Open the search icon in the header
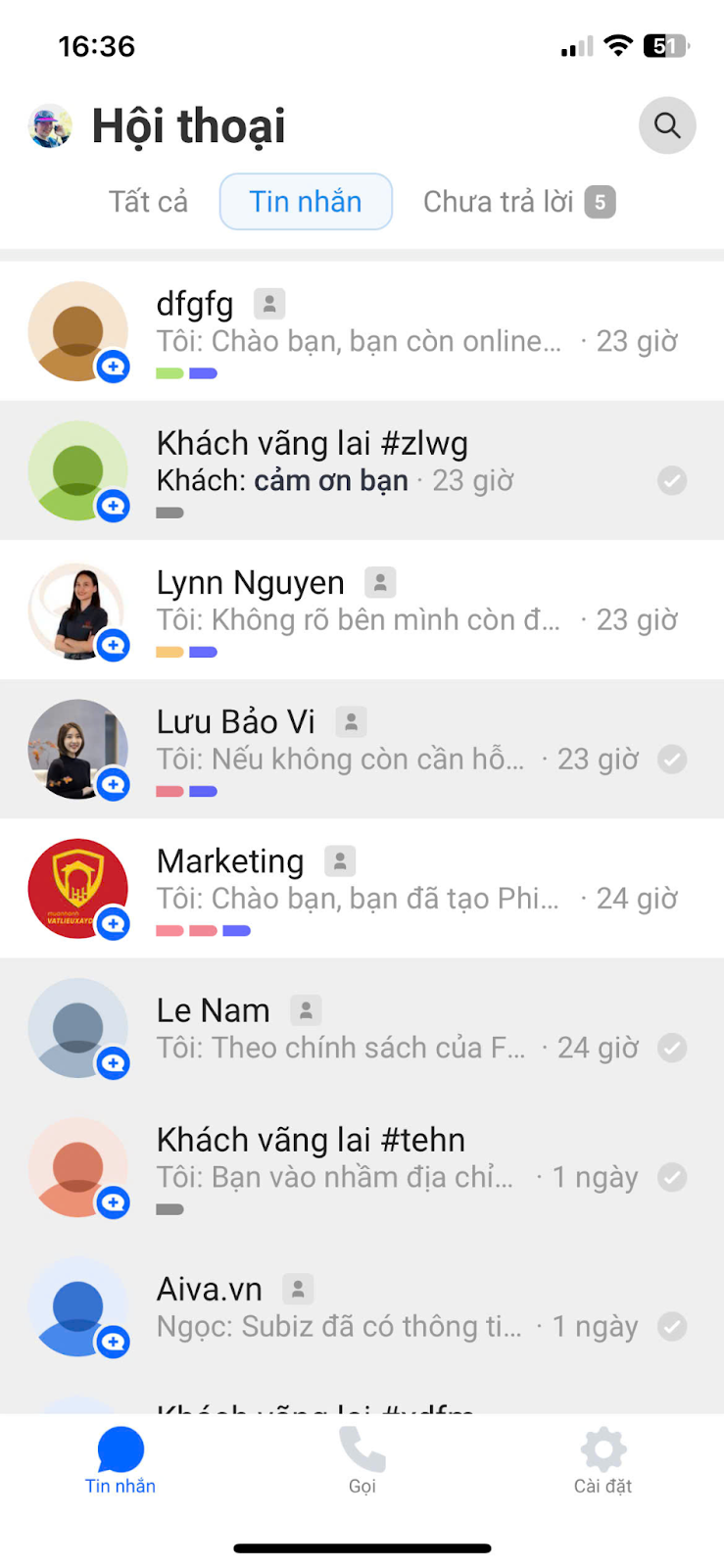 (x=667, y=125)
